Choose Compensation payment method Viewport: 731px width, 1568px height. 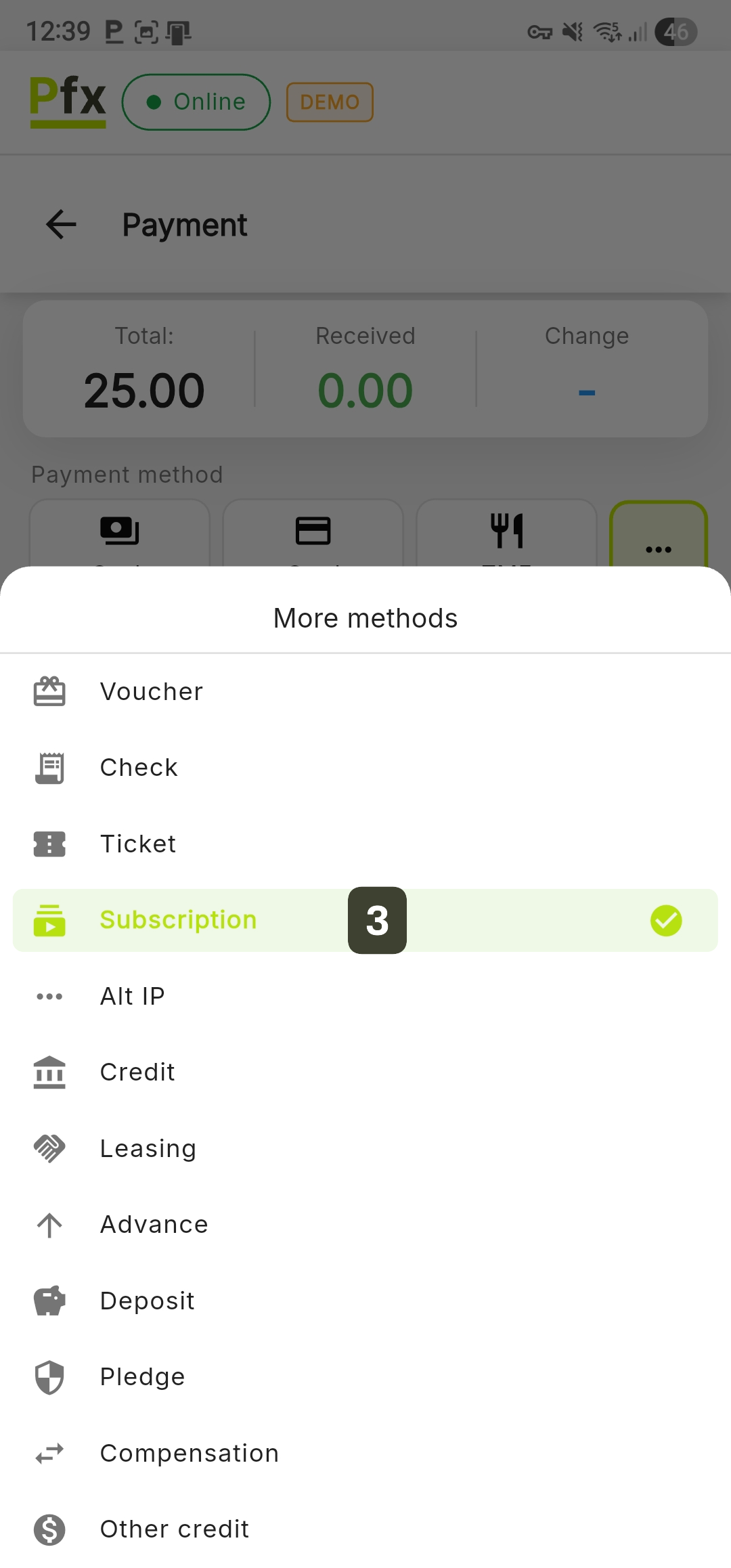point(190,1454)
